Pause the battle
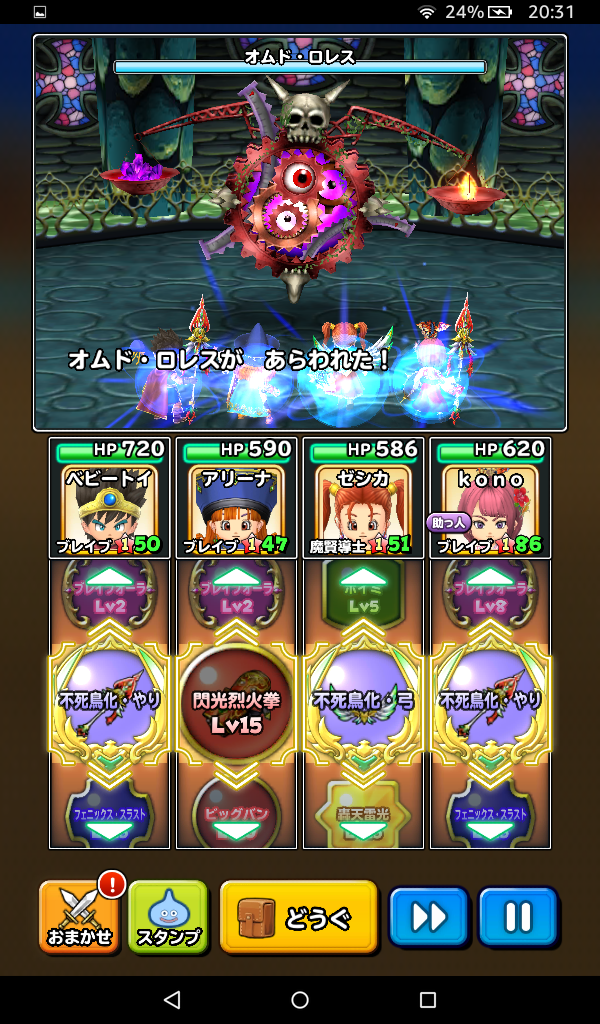The height and width of the screenshot is (1024, 600). [x=517, y=916]
